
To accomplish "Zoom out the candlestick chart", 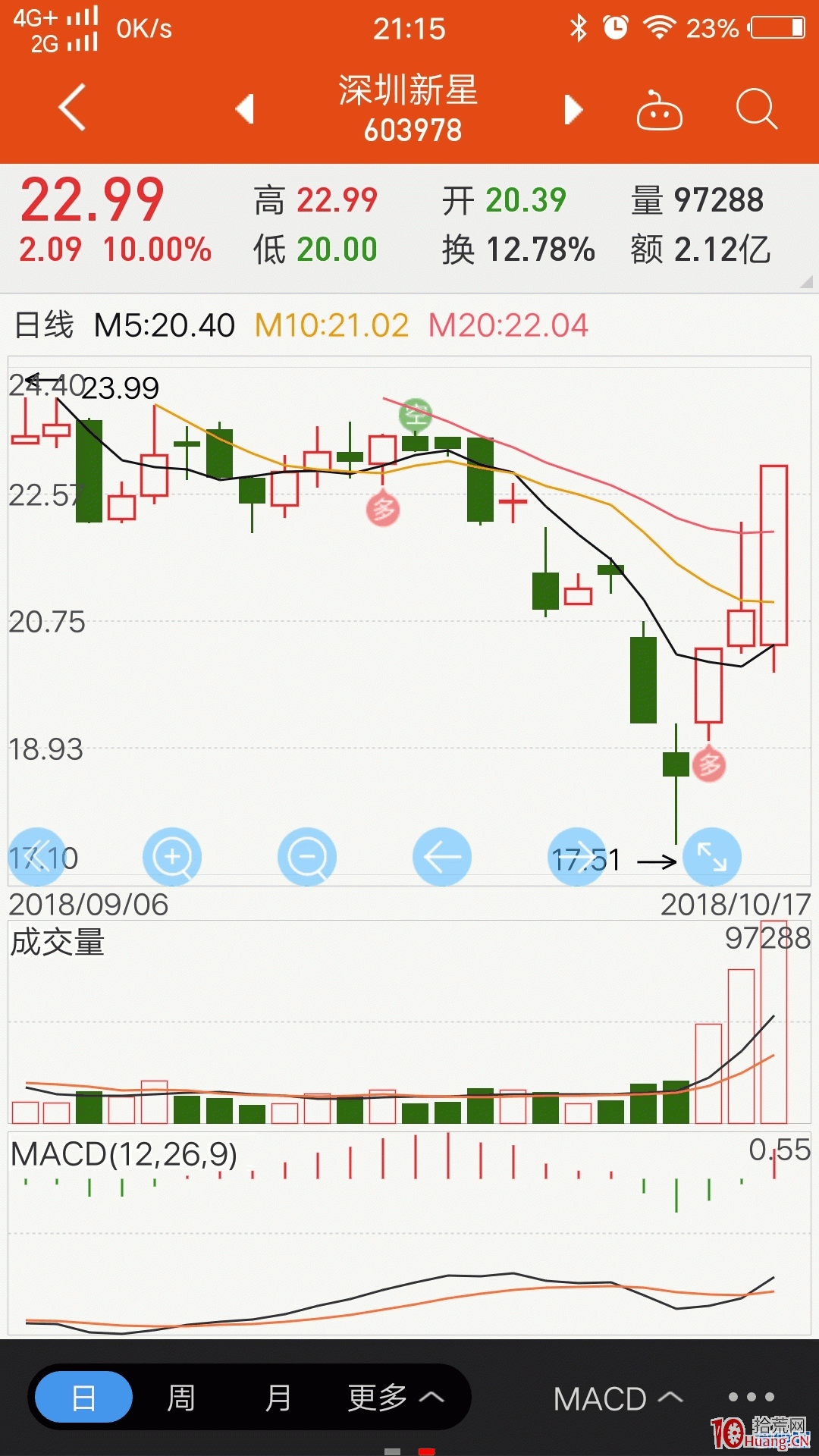I will (307, 857).
